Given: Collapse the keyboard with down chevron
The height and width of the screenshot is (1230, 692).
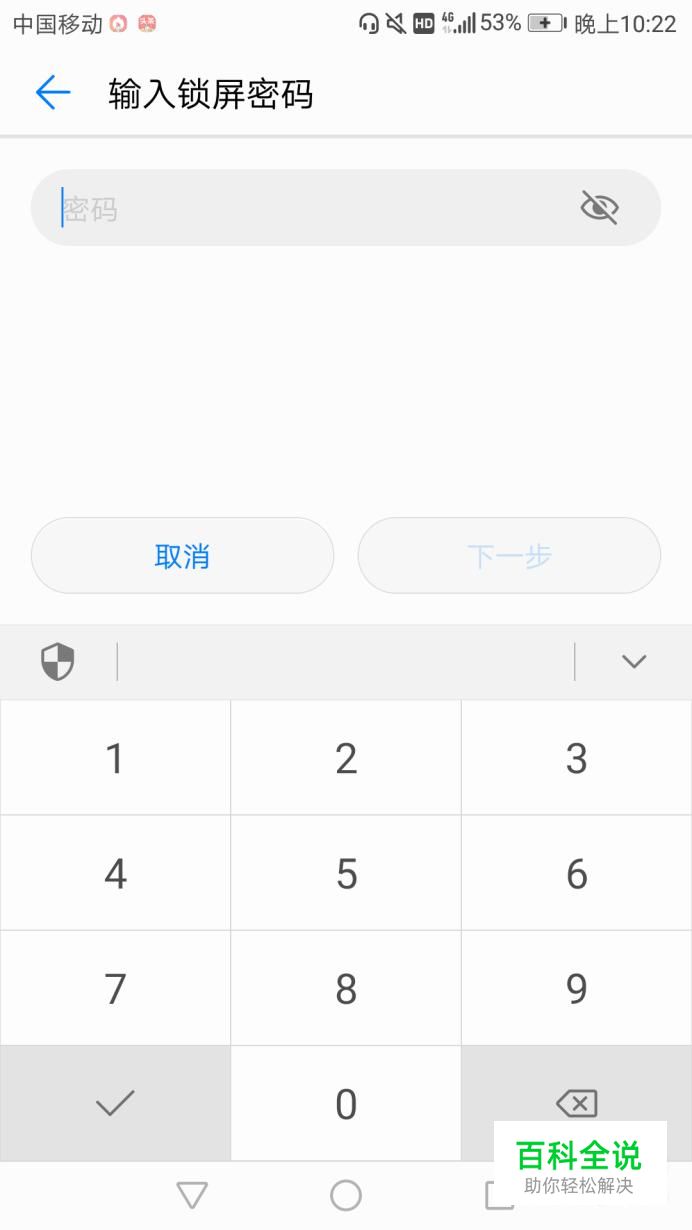Looking at the screenshot, I should click(x=634, y=661).
